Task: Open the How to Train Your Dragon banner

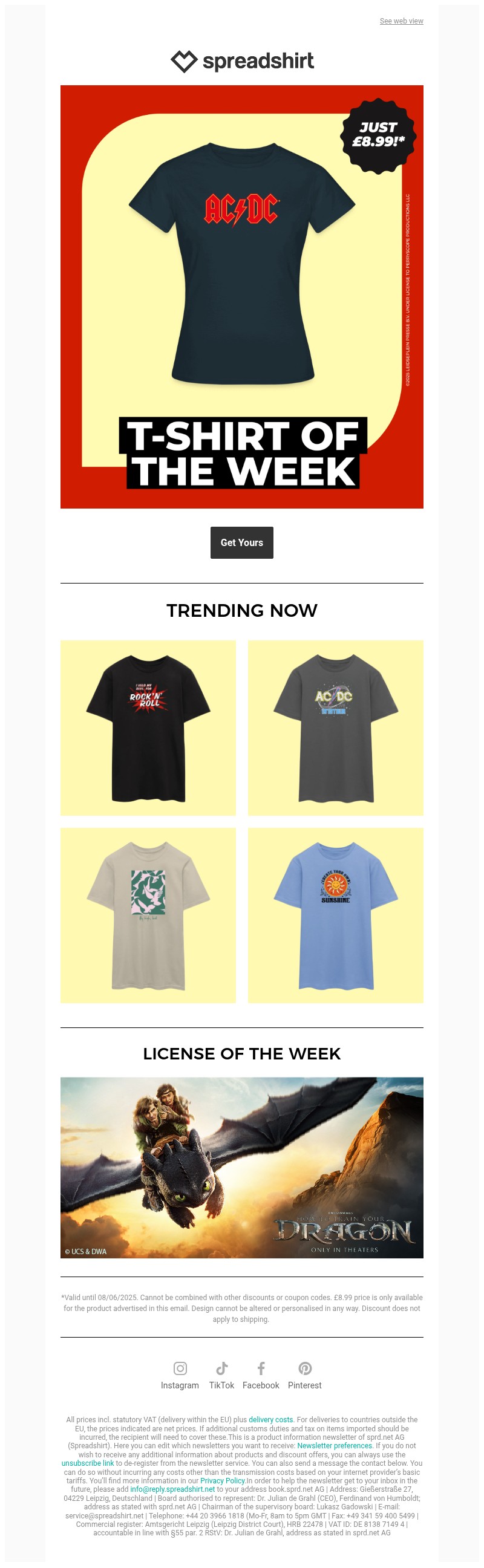Action: click(x=241, y=1167)
